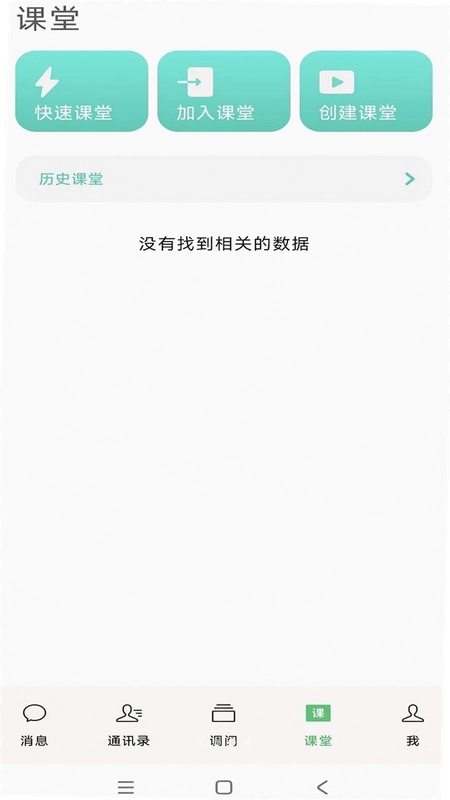Tap the 加入课堂 join class button
The image size is (450, 800).
[223, 91]
